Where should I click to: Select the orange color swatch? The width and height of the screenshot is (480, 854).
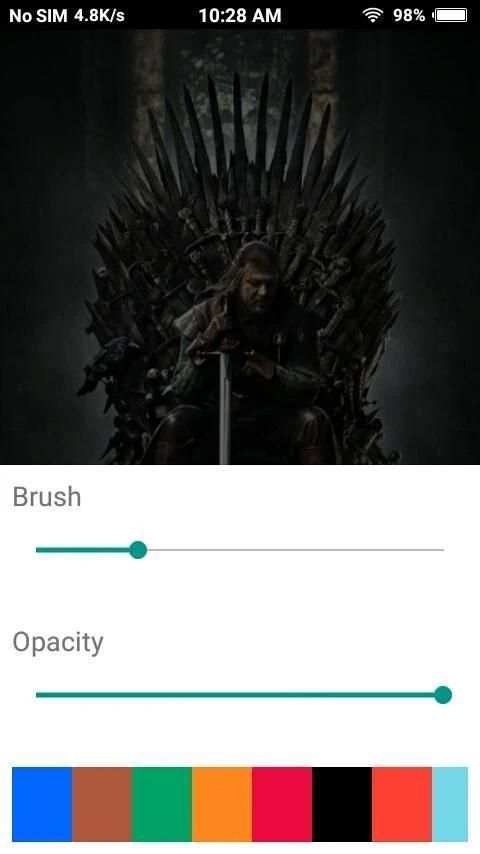tap(222, 804)
